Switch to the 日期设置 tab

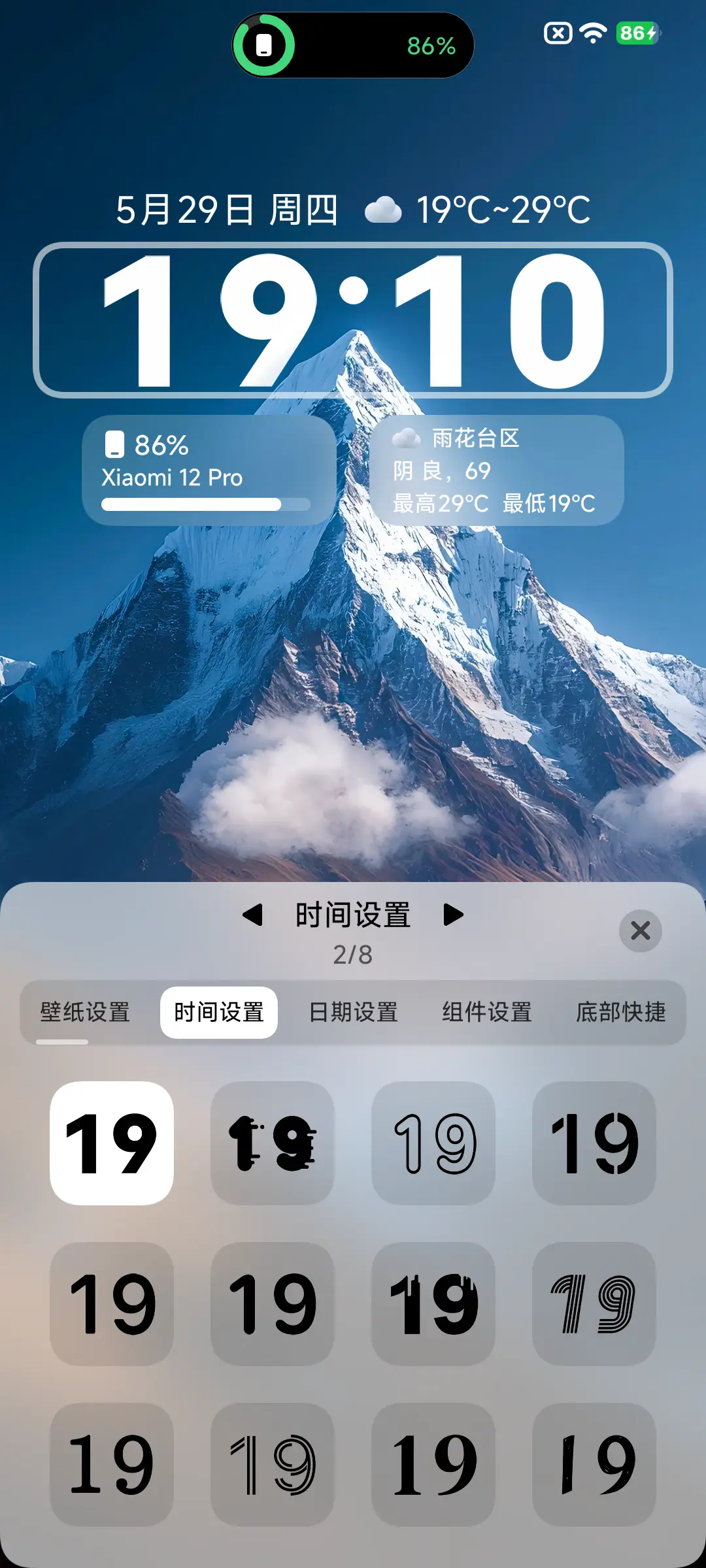pos(354,1011)
